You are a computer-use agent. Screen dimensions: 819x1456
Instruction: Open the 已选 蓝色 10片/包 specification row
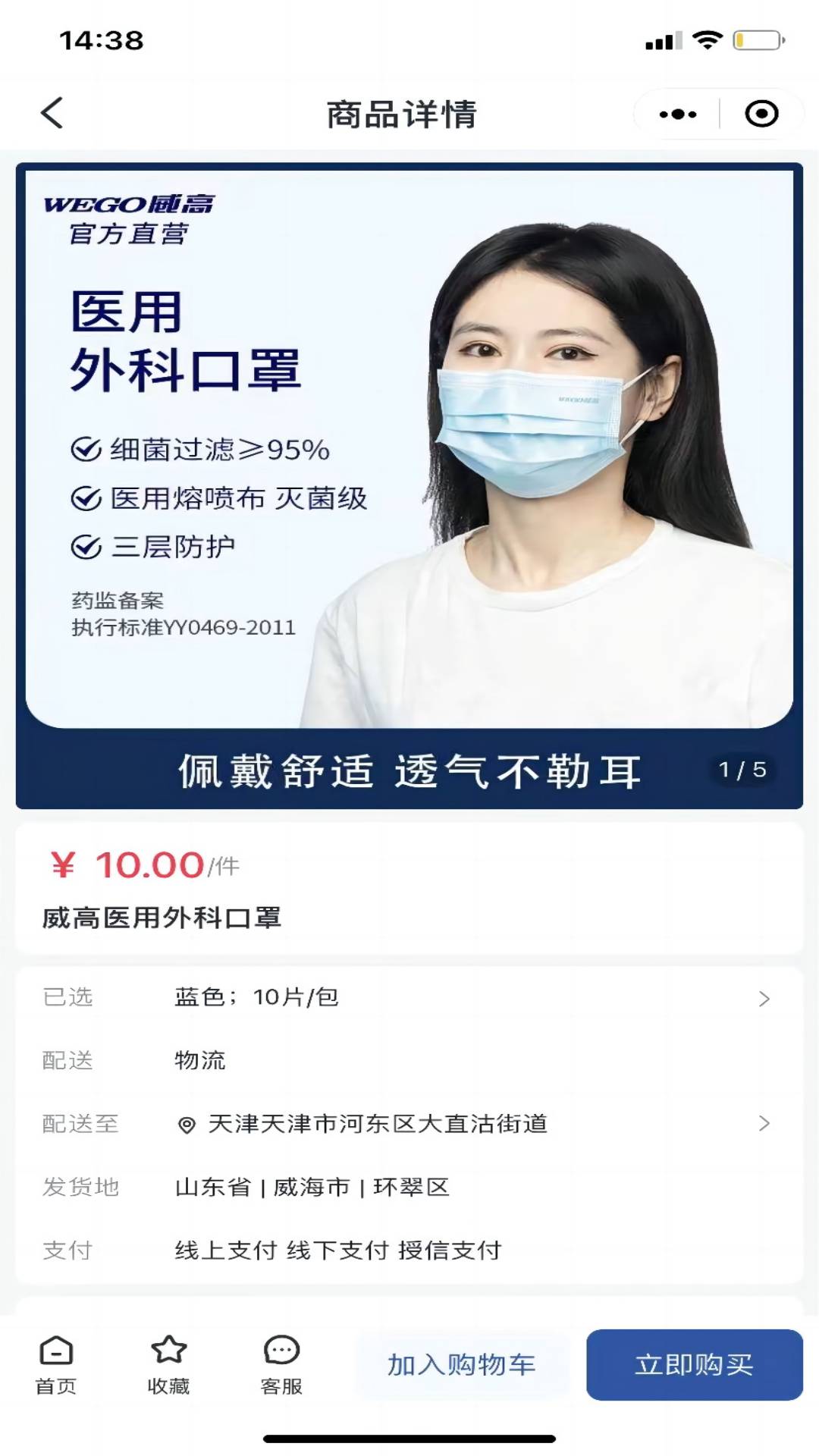[x=409, y=997]
